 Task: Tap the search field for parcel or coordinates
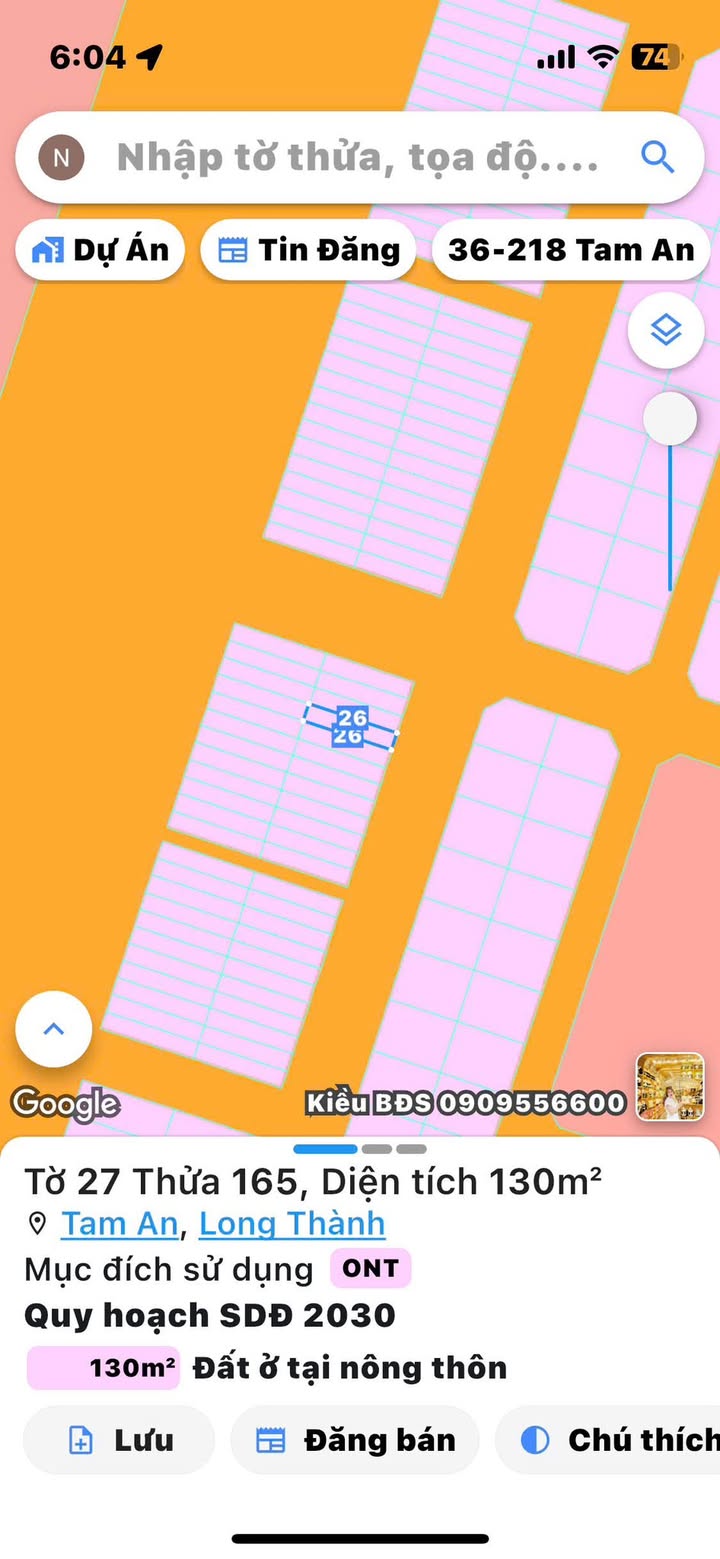[360, 158]
